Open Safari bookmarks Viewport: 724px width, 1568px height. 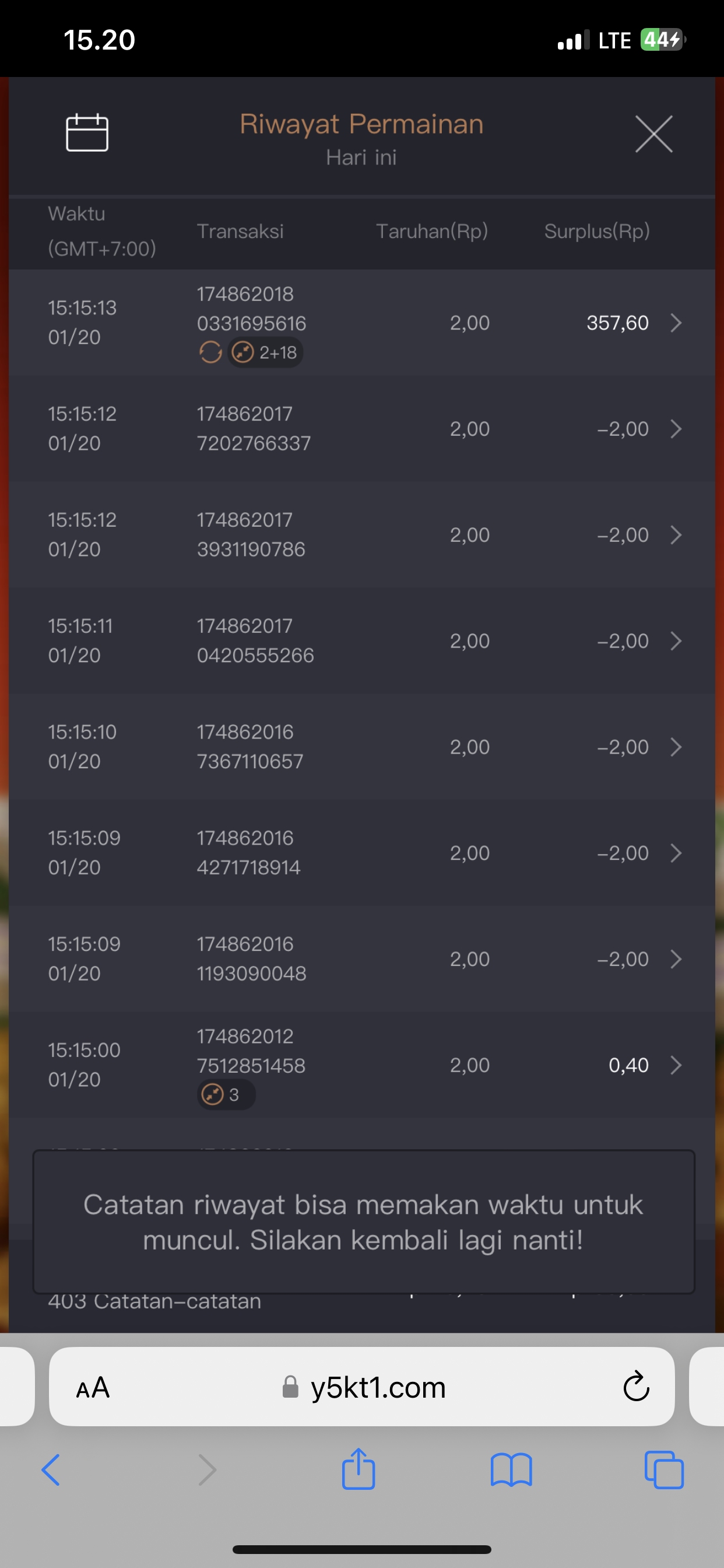[511, 1470]
